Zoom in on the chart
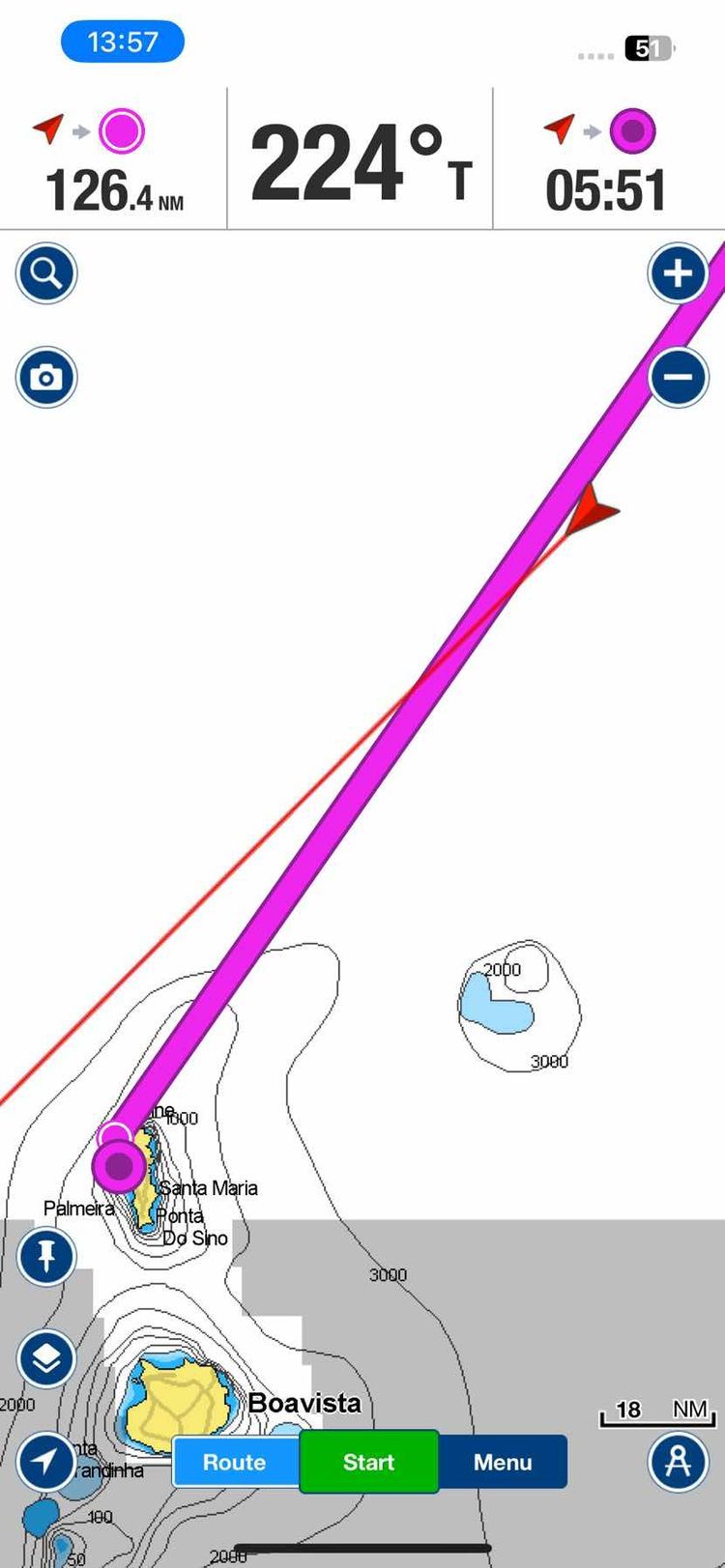725x1568 pixels. click(x=678, y=273)
